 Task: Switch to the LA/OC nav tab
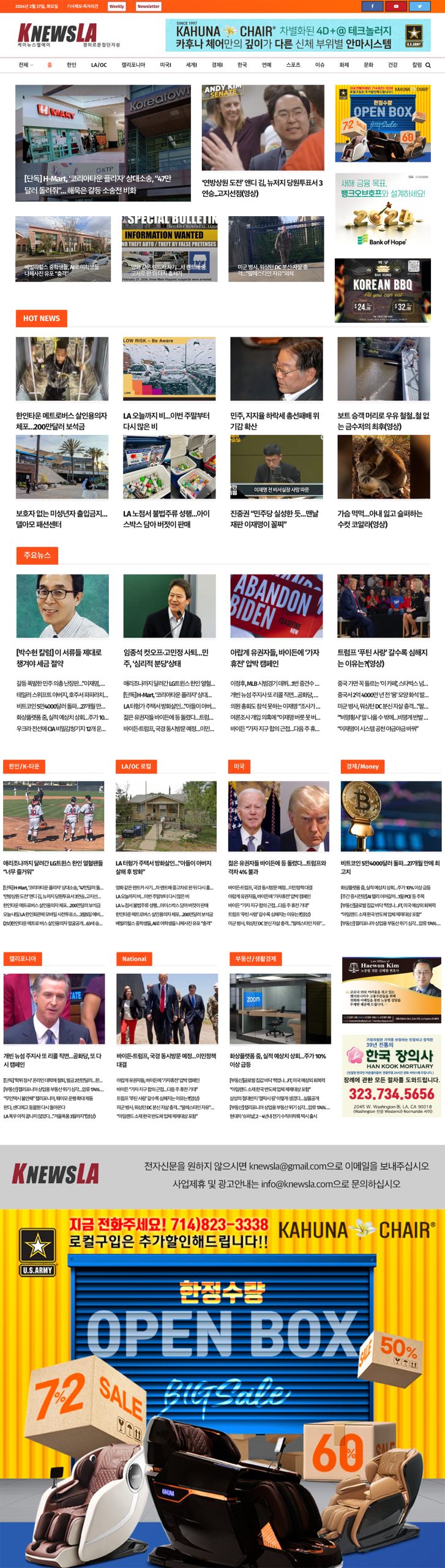click(99, 65)
